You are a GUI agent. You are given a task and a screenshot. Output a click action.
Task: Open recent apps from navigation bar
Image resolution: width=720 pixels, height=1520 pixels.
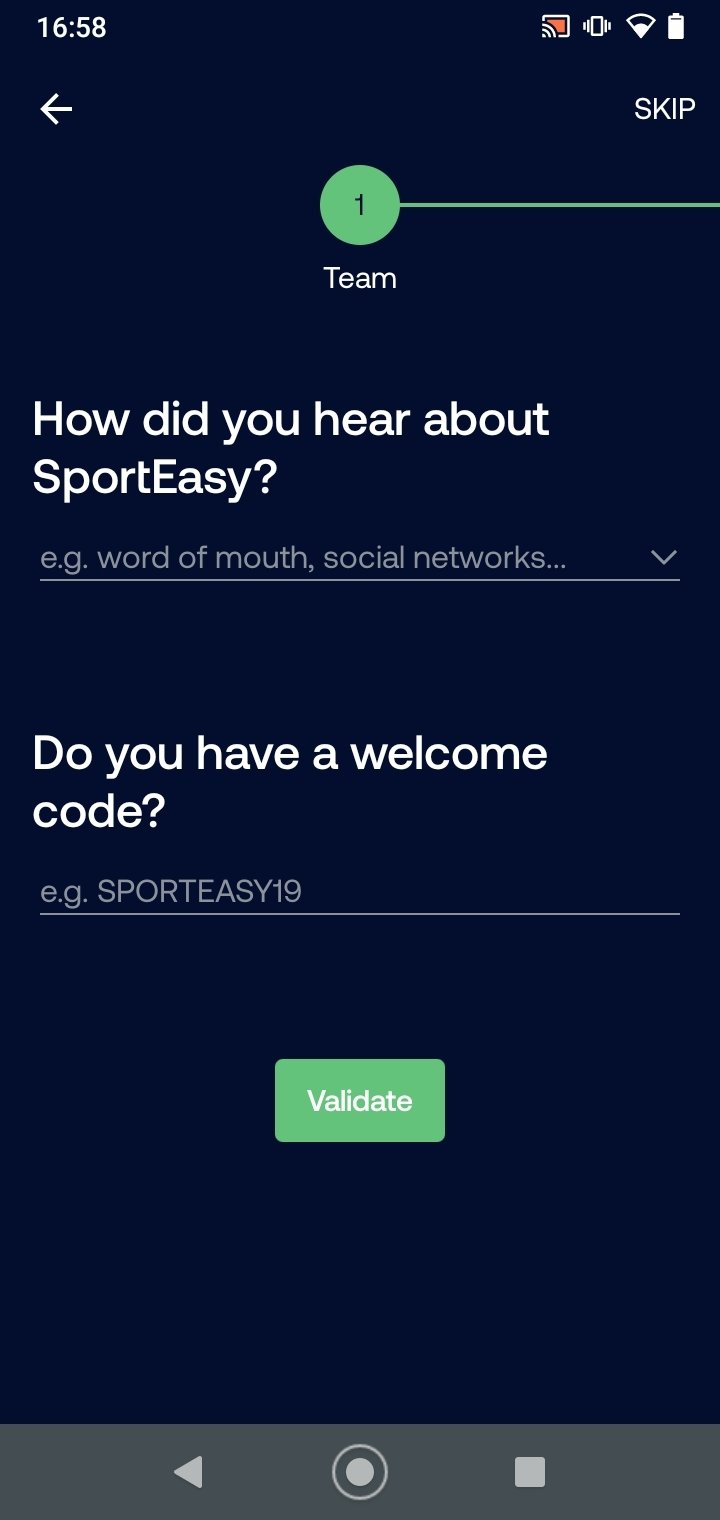pos(530,1472)
